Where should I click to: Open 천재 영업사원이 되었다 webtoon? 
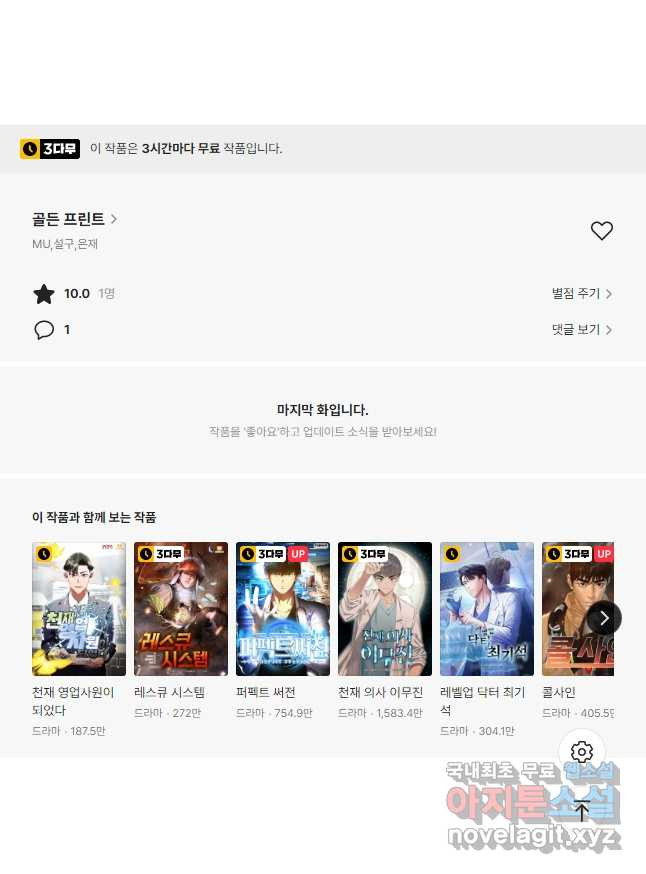coord(79,609)
